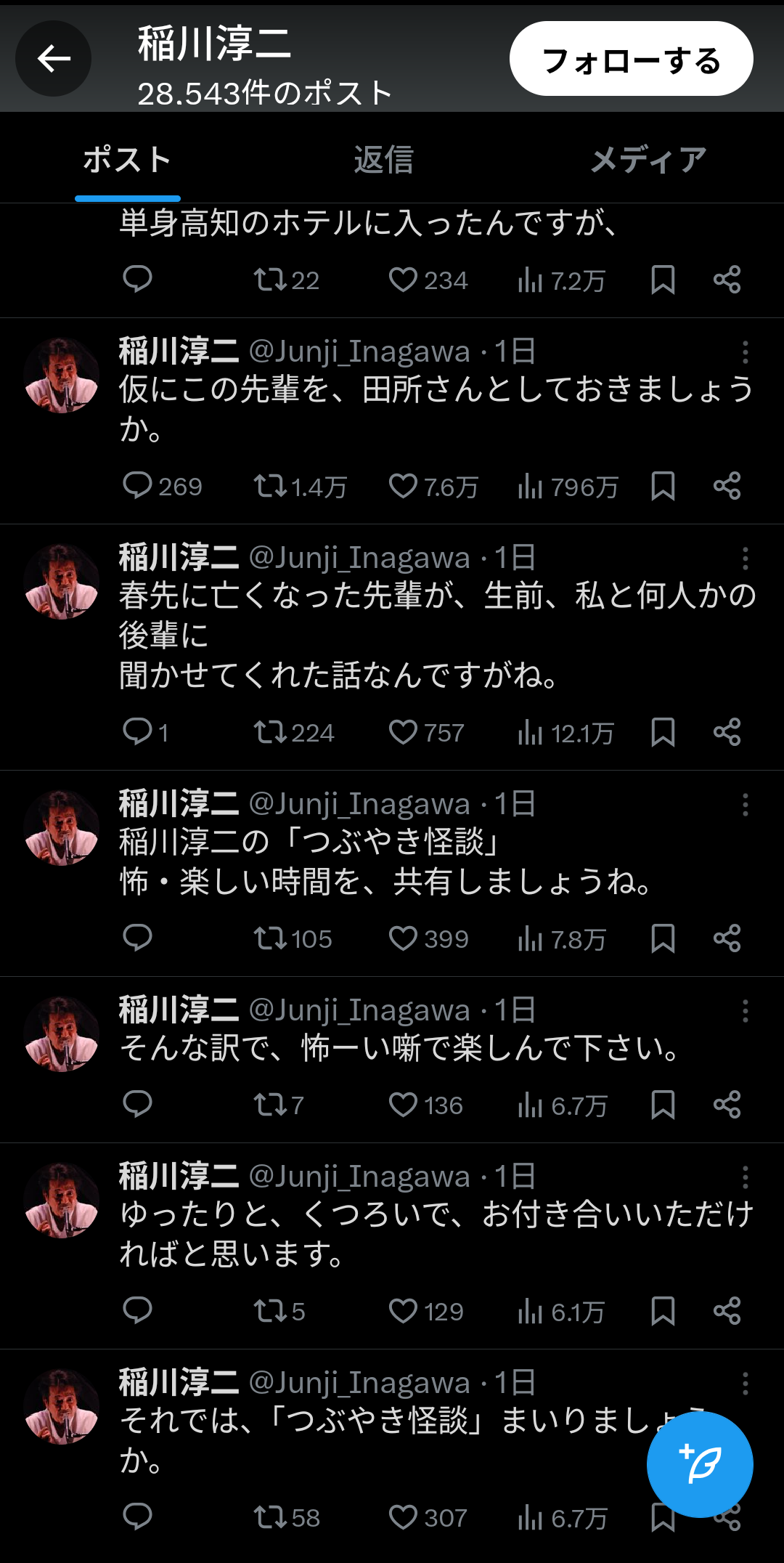Bookmark the post starting 春先に亡くなった先輩
The width and height of the screenshot is (784, 1563).
663,732
